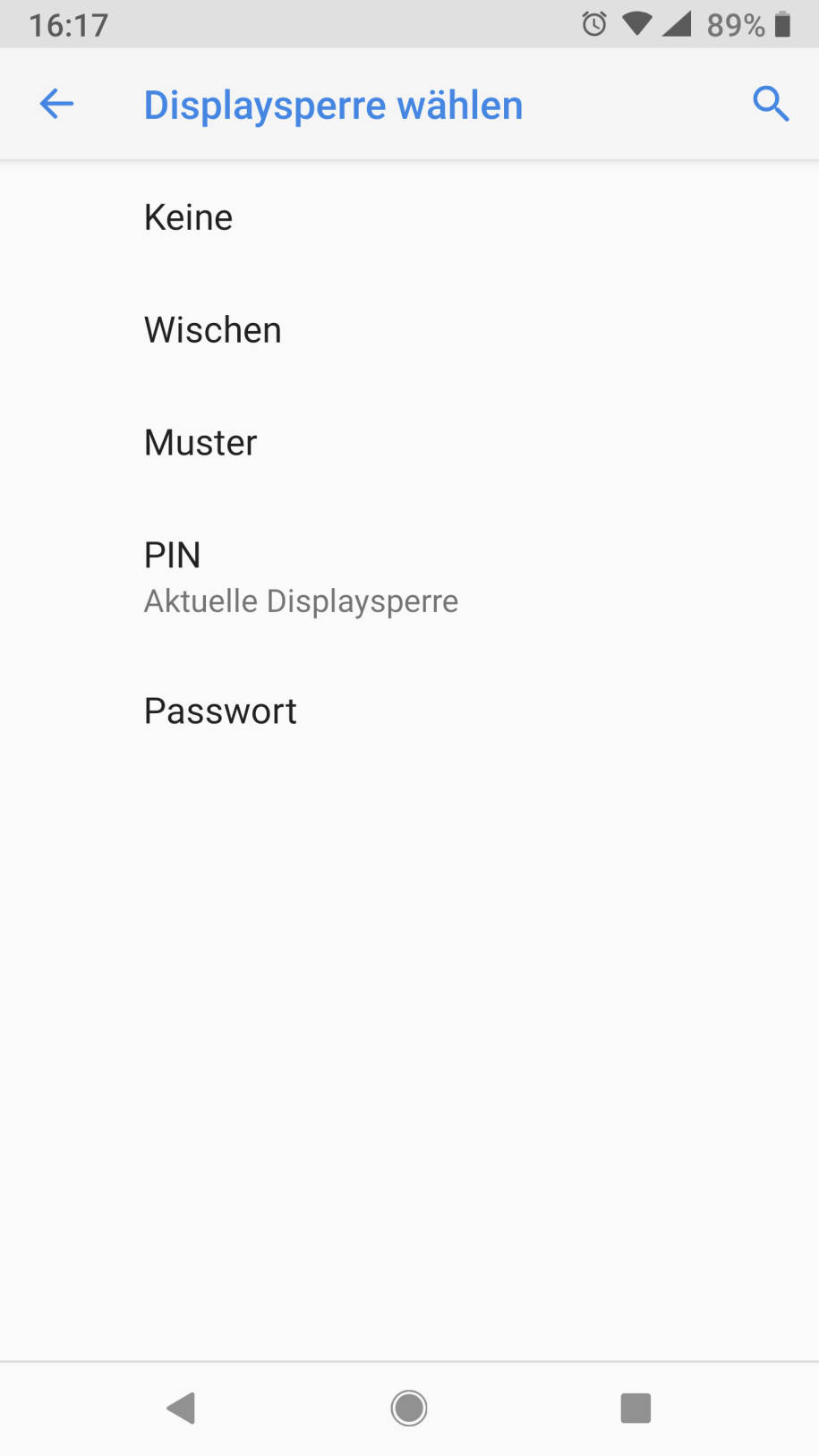Select Muster as the screen lock
The image size is (819, 1456).
409,443
